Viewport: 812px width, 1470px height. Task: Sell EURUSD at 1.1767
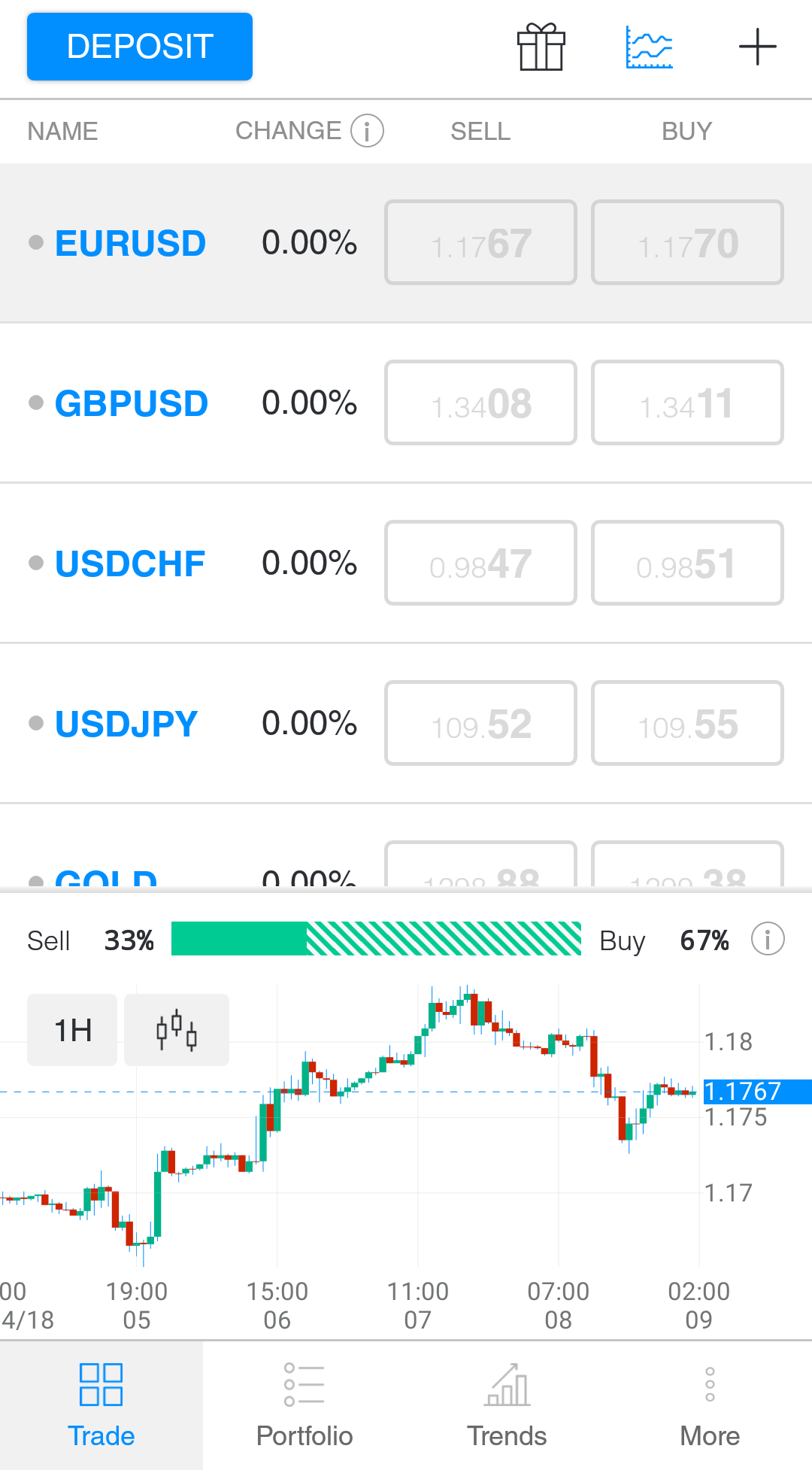click(x=480, y=243)
